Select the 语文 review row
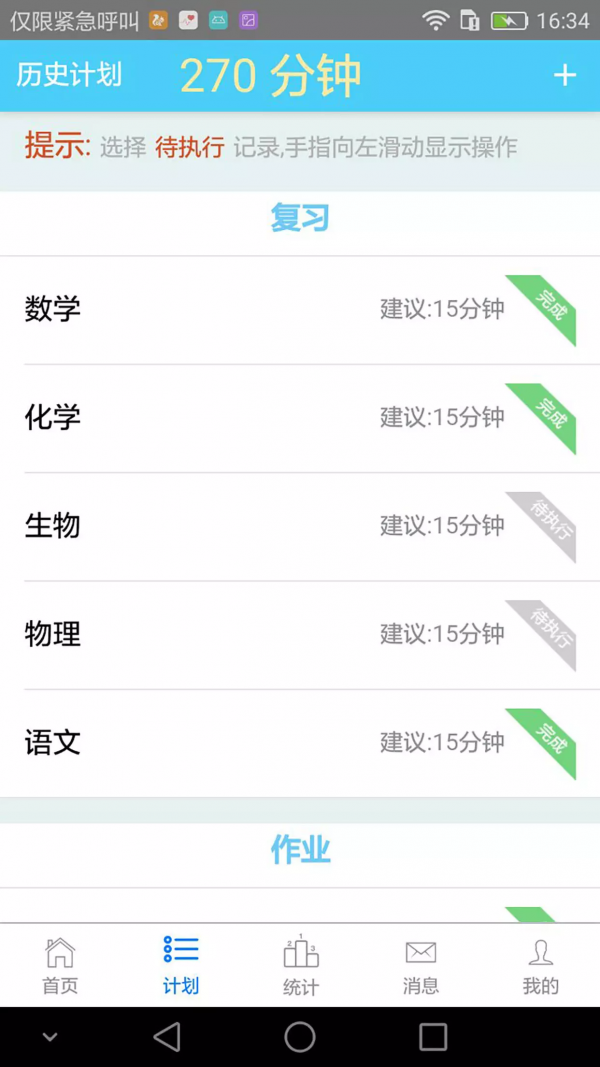The height and width of the screenshot is (1067, 600). [x=300, y=742]
